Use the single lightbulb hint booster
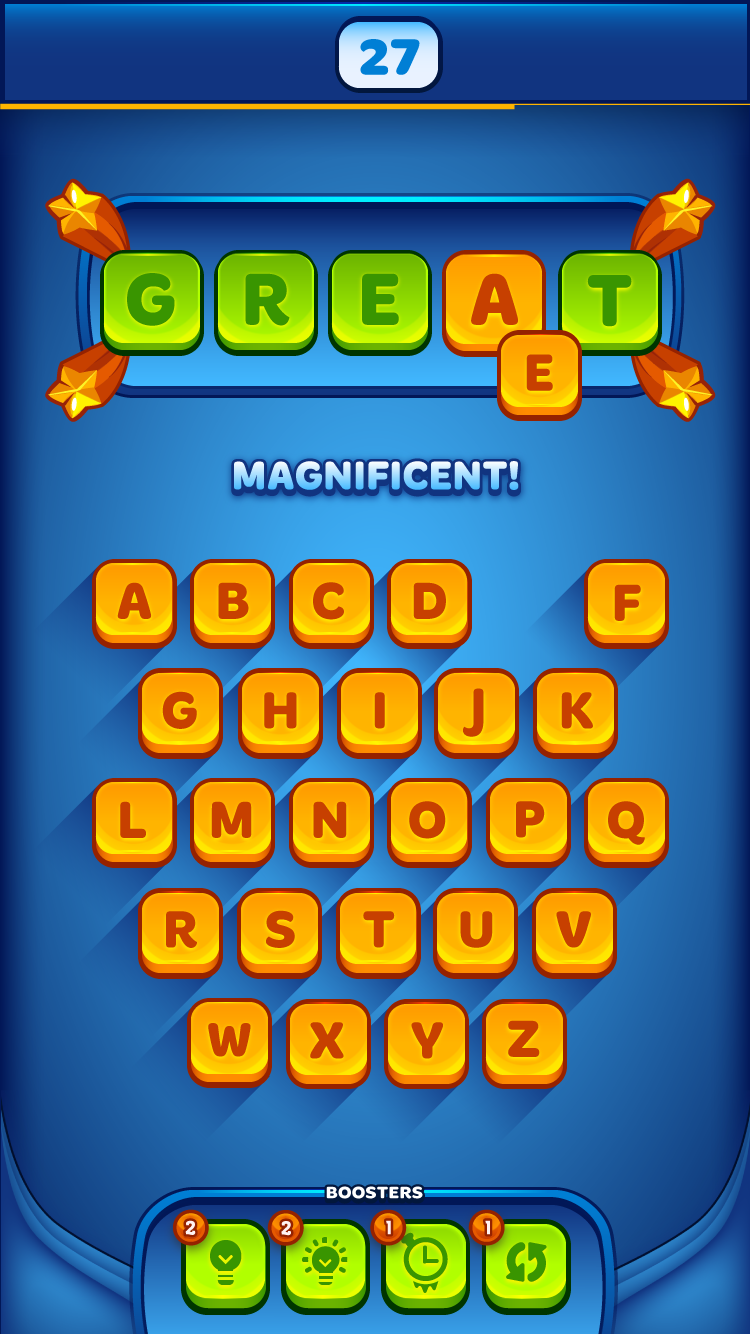Viewport: 750px width, 1334px height. (x=226, y=1263)
